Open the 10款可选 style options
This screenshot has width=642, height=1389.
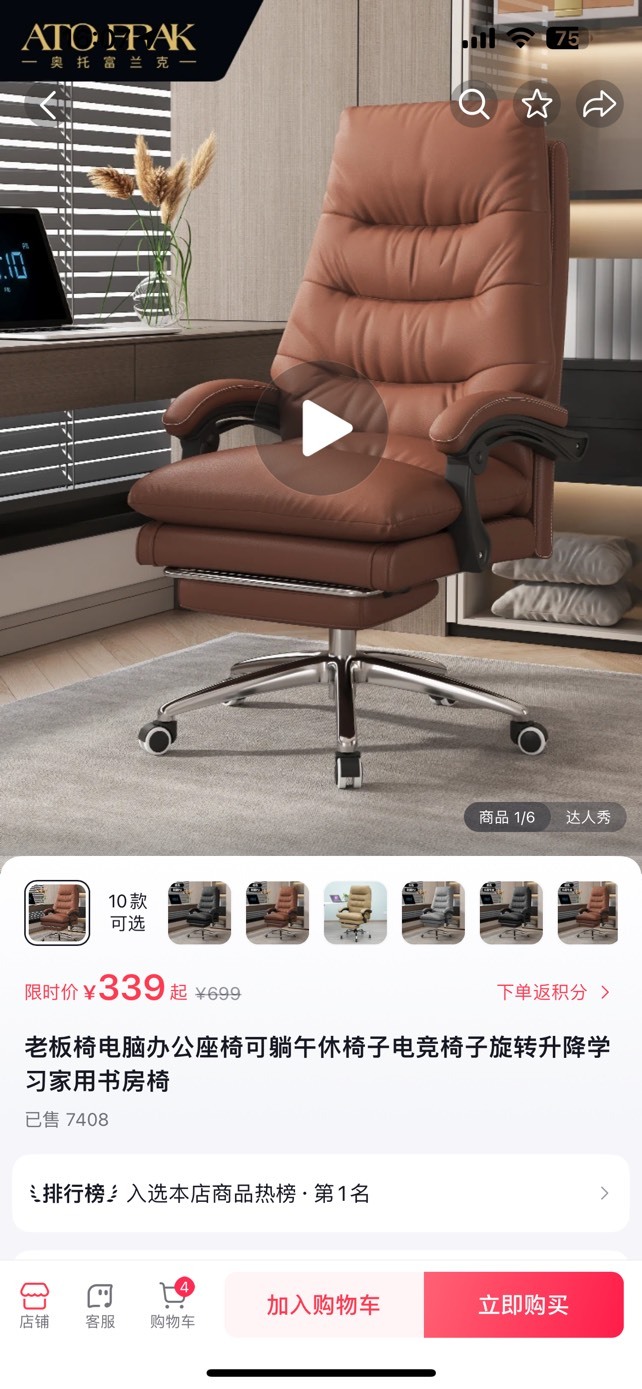[x=128, y=912]
